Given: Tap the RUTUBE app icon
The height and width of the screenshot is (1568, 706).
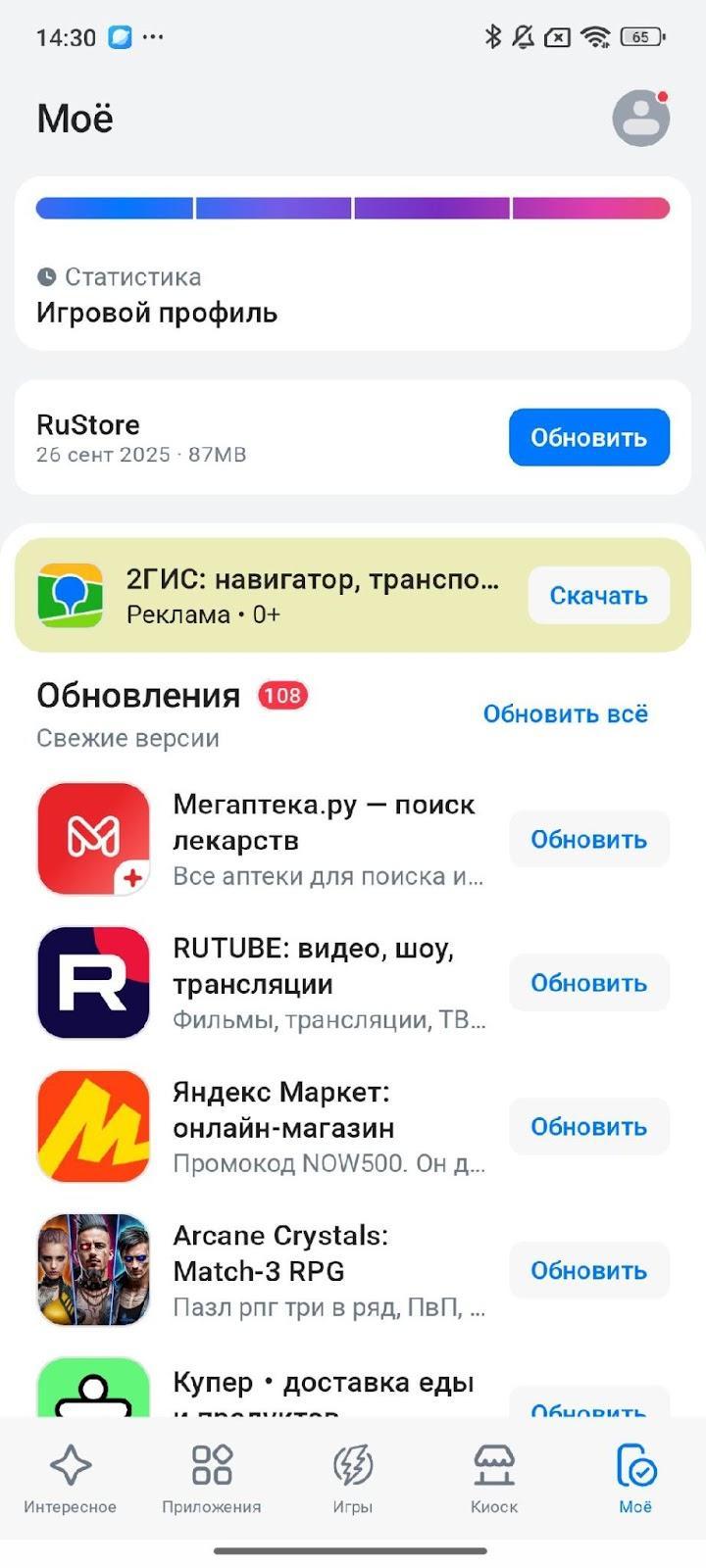Looking at the screenshot, I should 93,982.
